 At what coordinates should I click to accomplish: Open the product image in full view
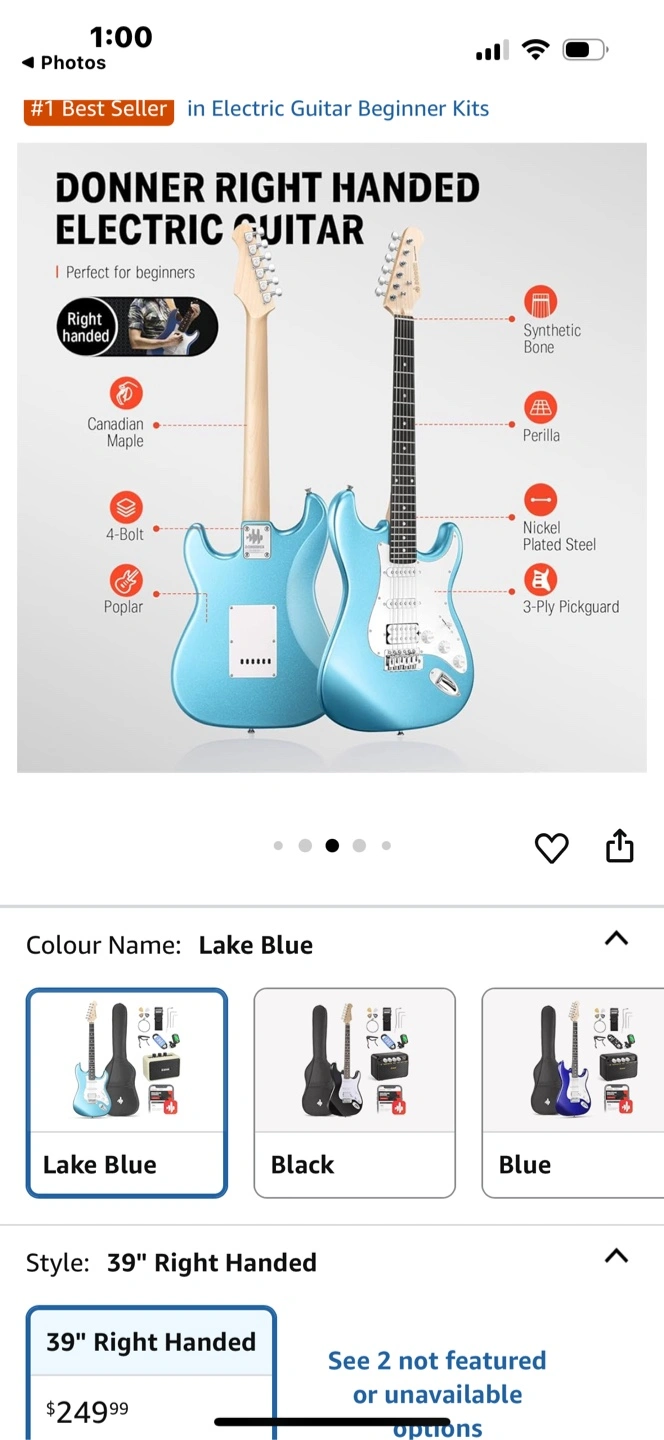pyautogui.click(x=332, y=457)
